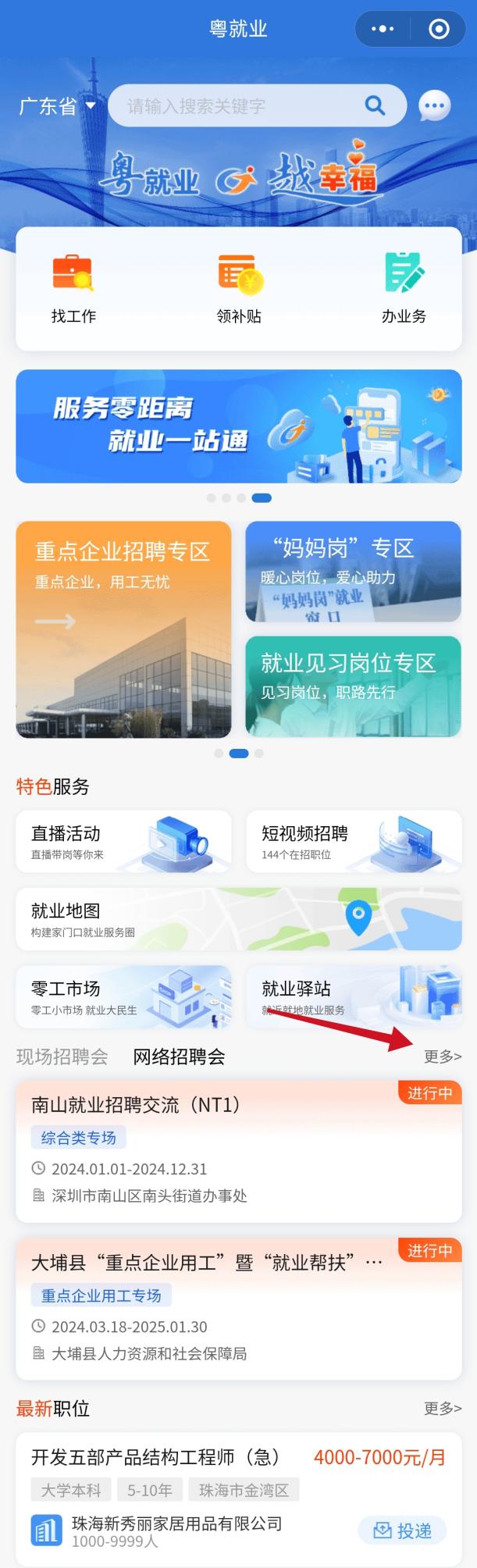
Task: Open the mini program overflow menu
Action: click(x=383, y=30)
